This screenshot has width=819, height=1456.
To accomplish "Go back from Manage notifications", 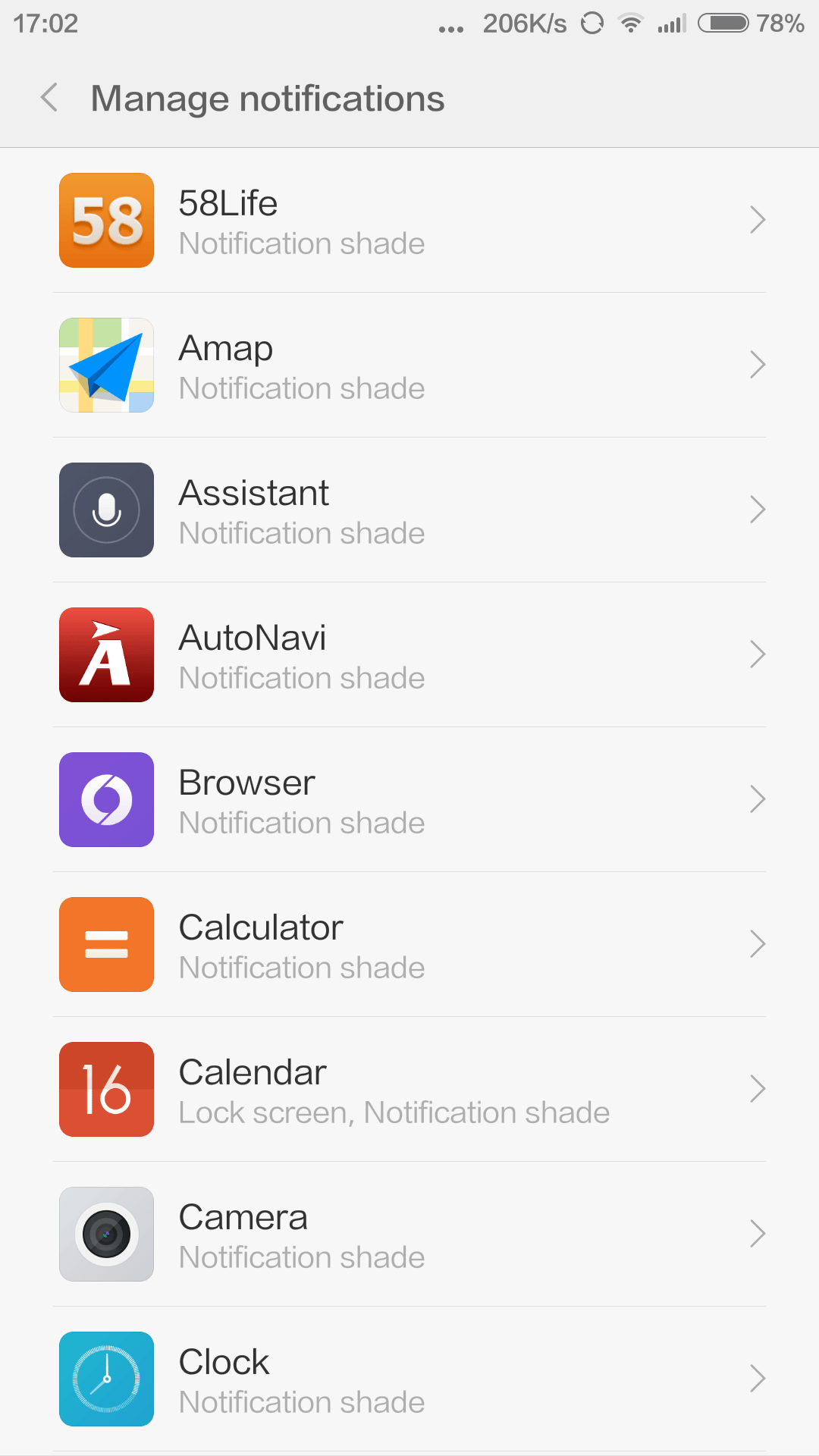I will [49, 98].
